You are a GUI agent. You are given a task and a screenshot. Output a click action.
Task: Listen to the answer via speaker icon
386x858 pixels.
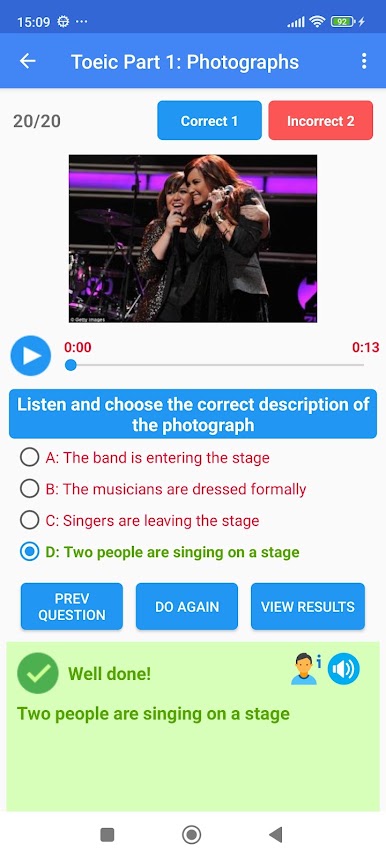click(x=344, y=669)
